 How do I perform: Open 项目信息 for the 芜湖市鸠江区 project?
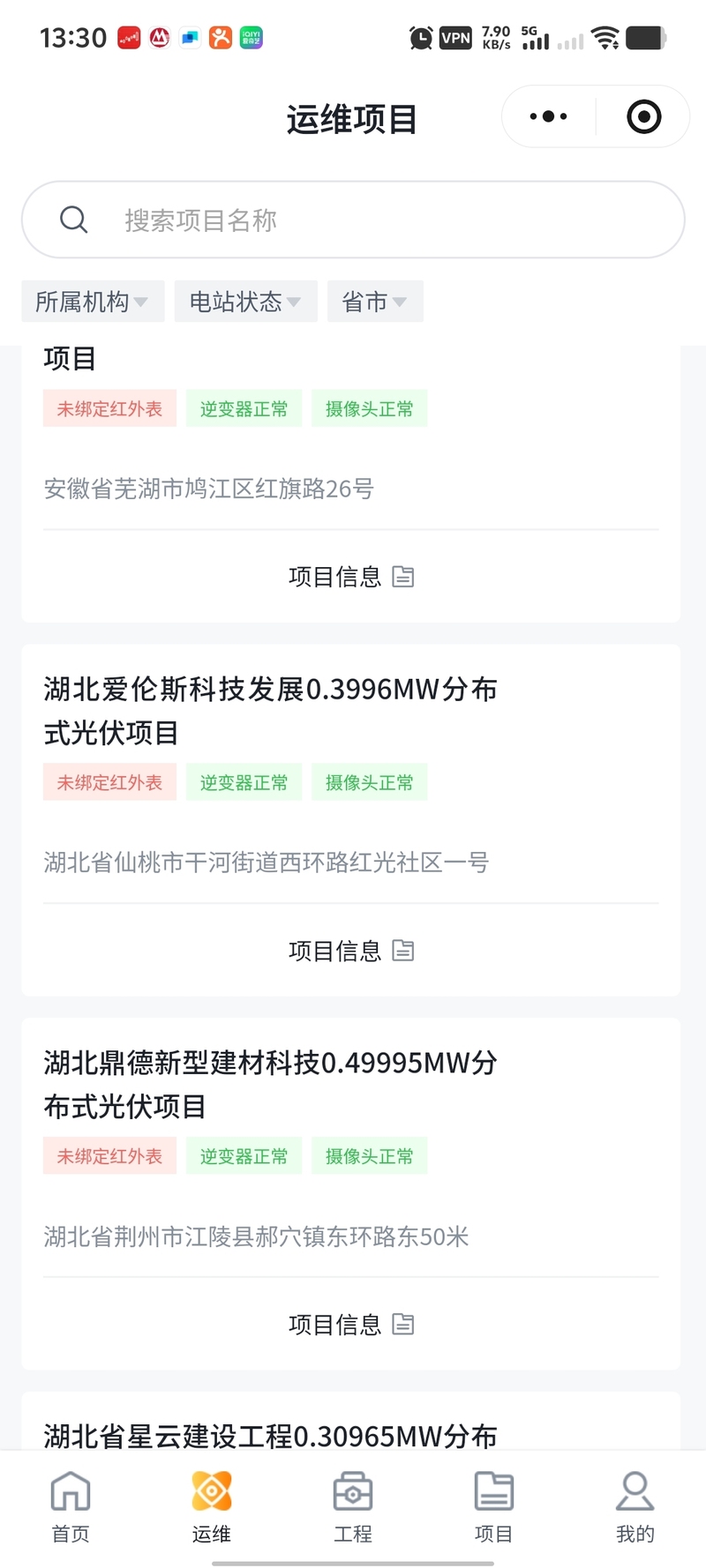(x=350, y=577)
